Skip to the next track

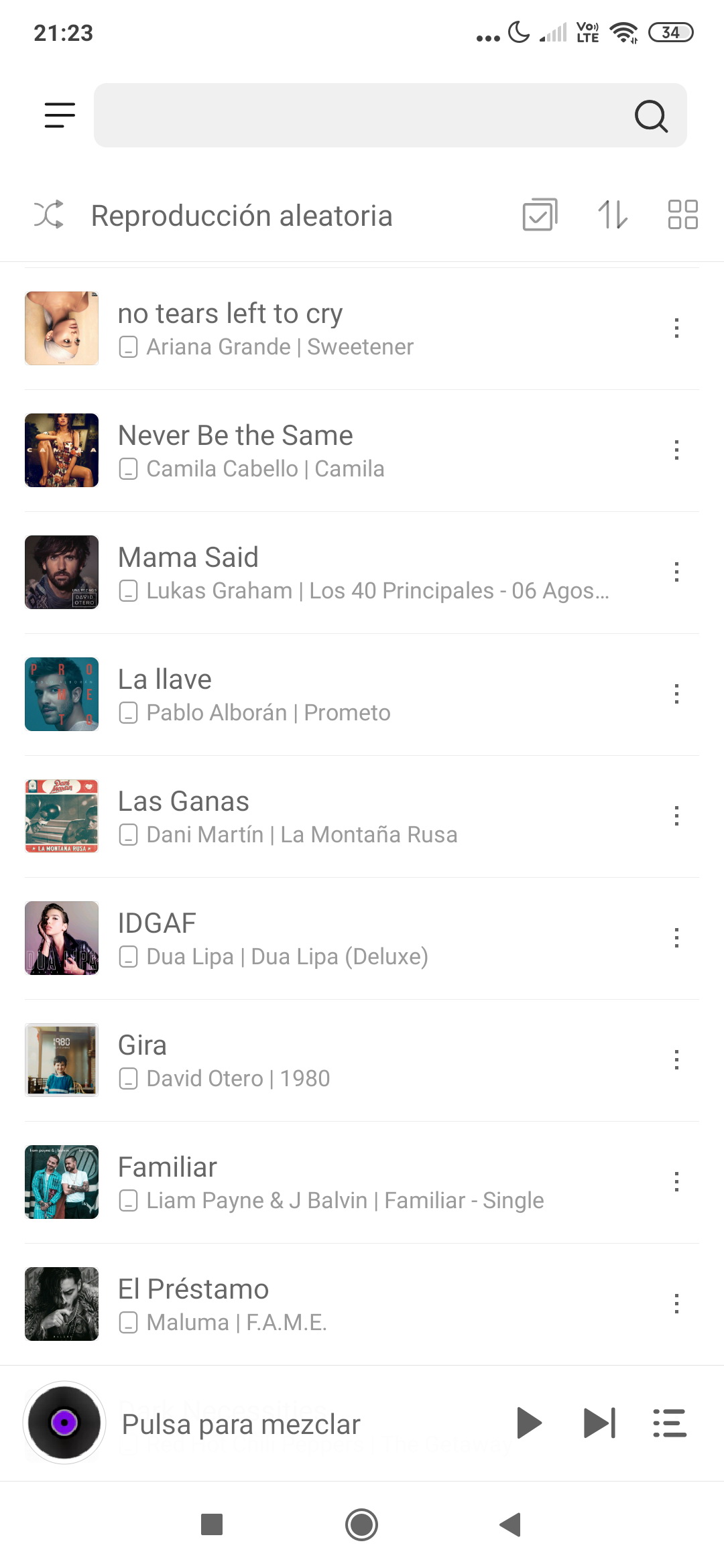600,1423
